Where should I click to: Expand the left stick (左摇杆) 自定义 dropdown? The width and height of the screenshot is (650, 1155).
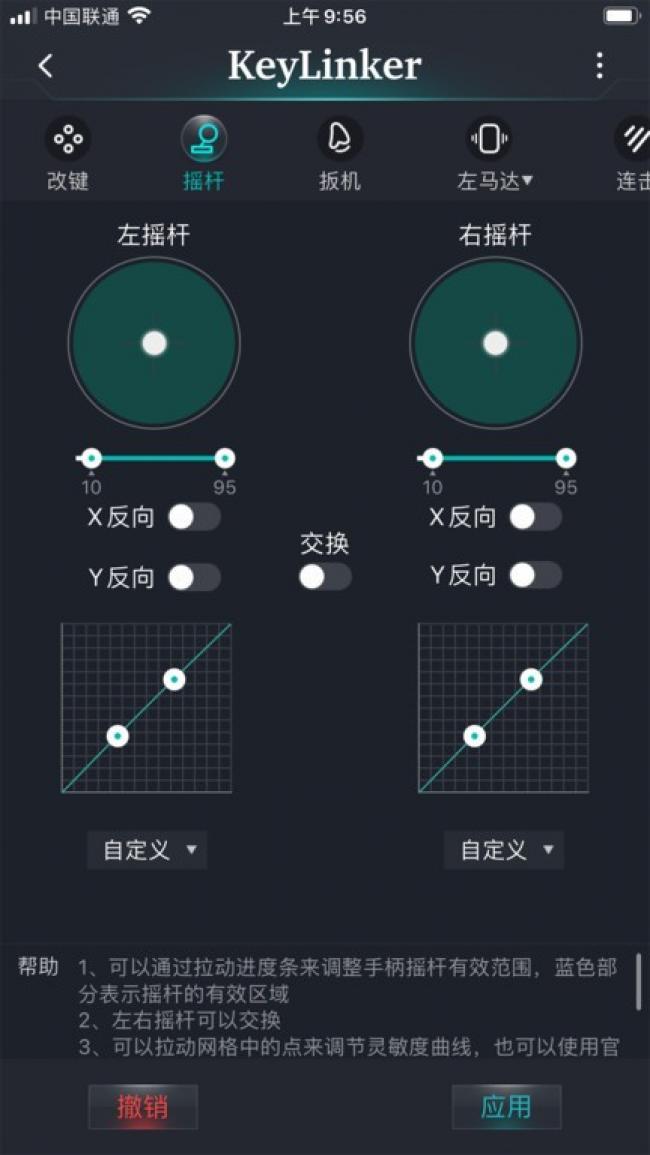tap(147, 850)
